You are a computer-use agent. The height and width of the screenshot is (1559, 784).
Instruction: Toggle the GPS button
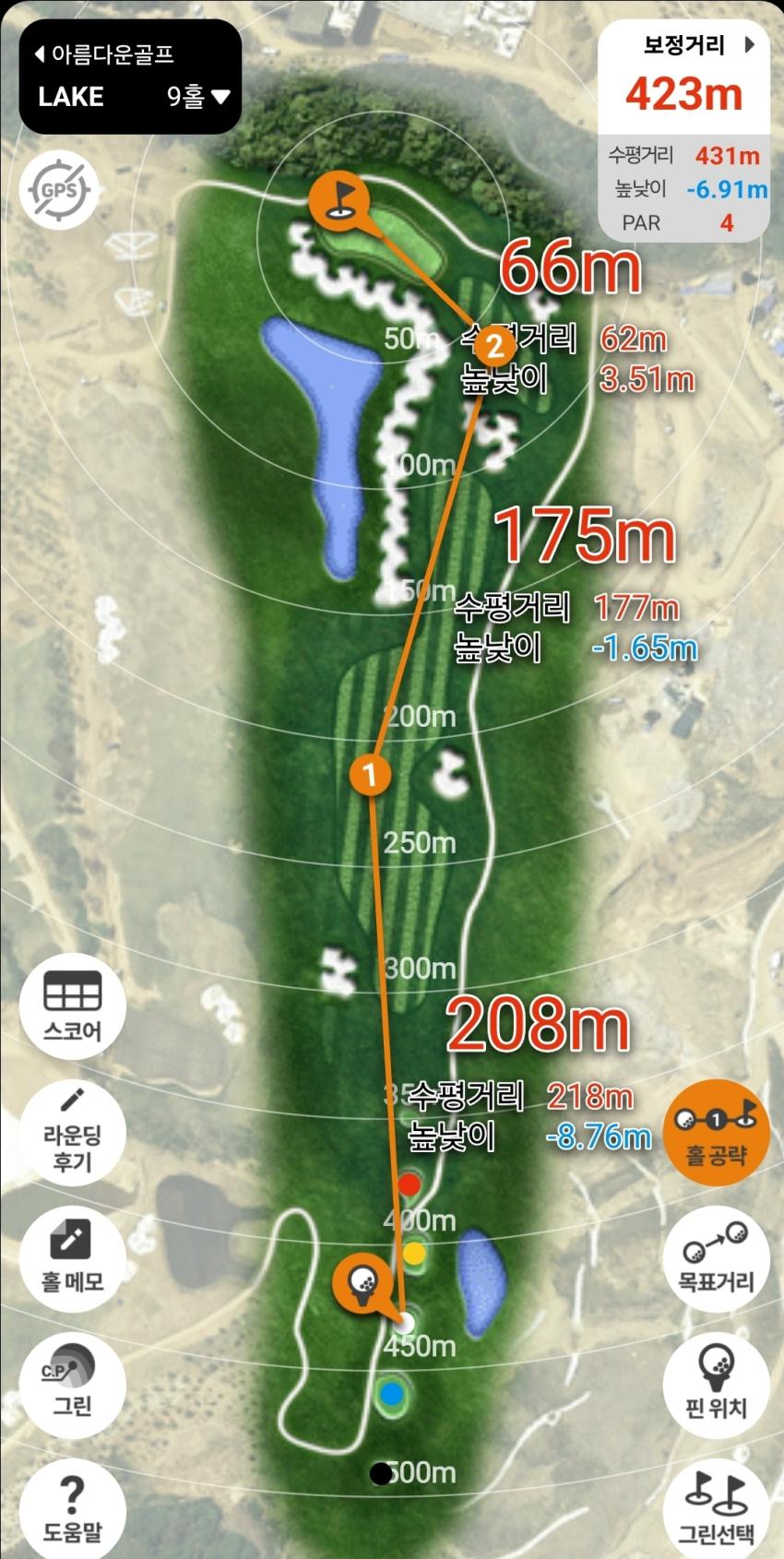tap(59, 192)
